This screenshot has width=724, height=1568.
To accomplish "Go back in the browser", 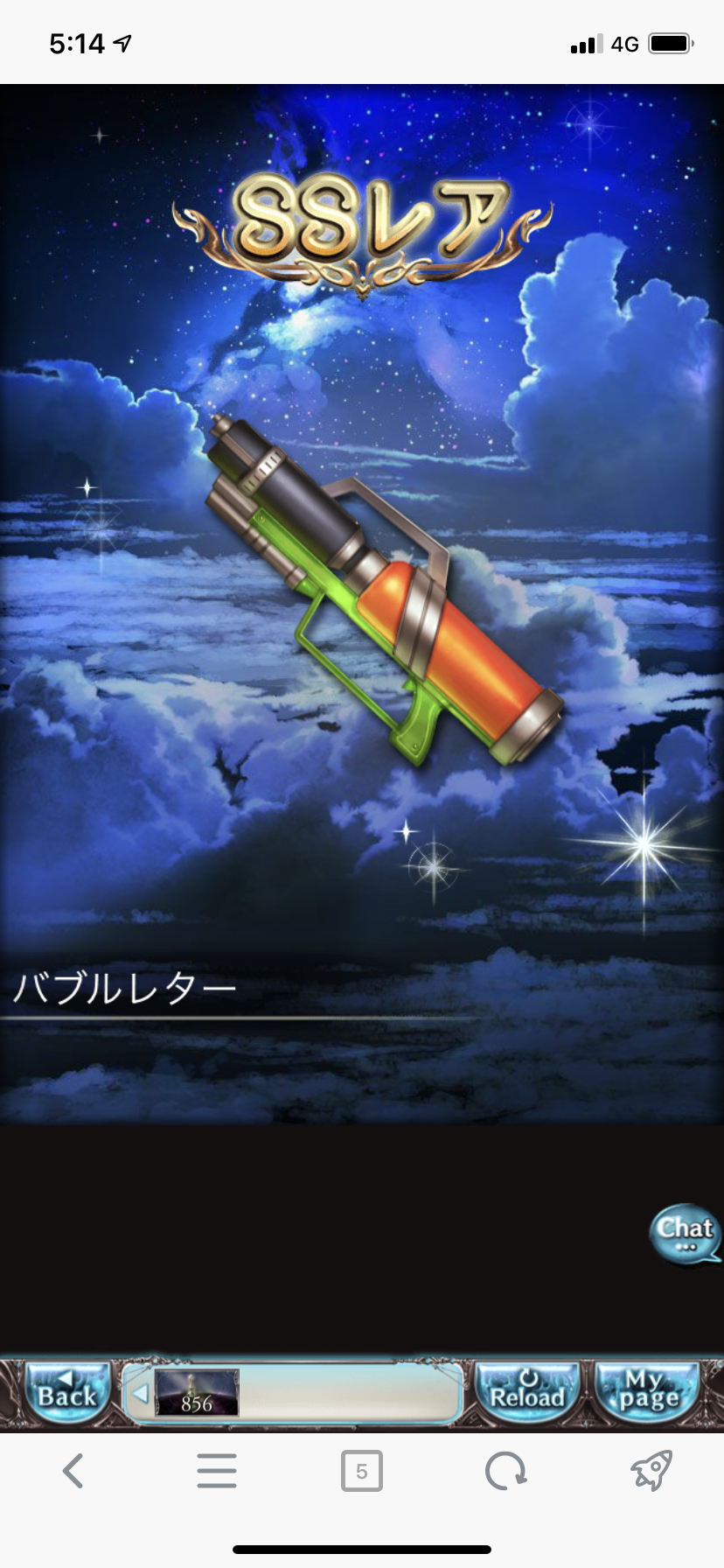I will point(73,1471).
